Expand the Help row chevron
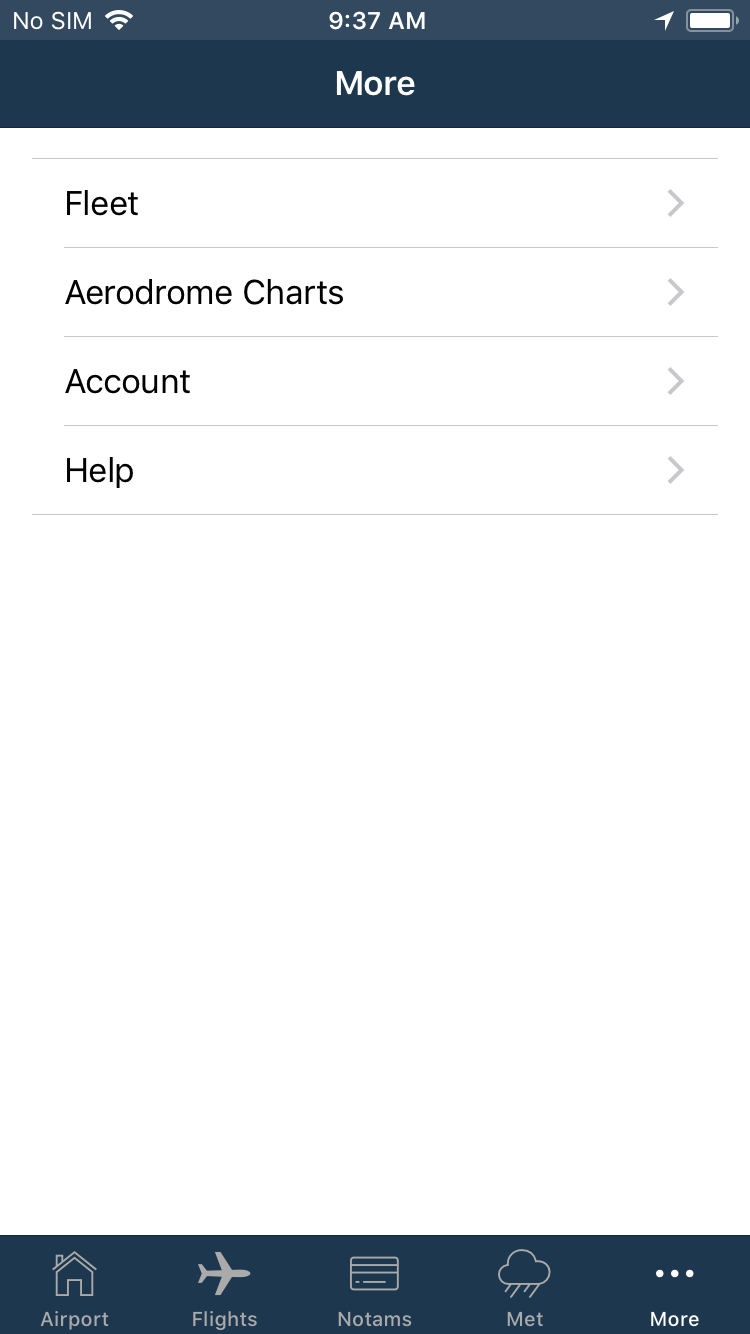 [675, 470]
